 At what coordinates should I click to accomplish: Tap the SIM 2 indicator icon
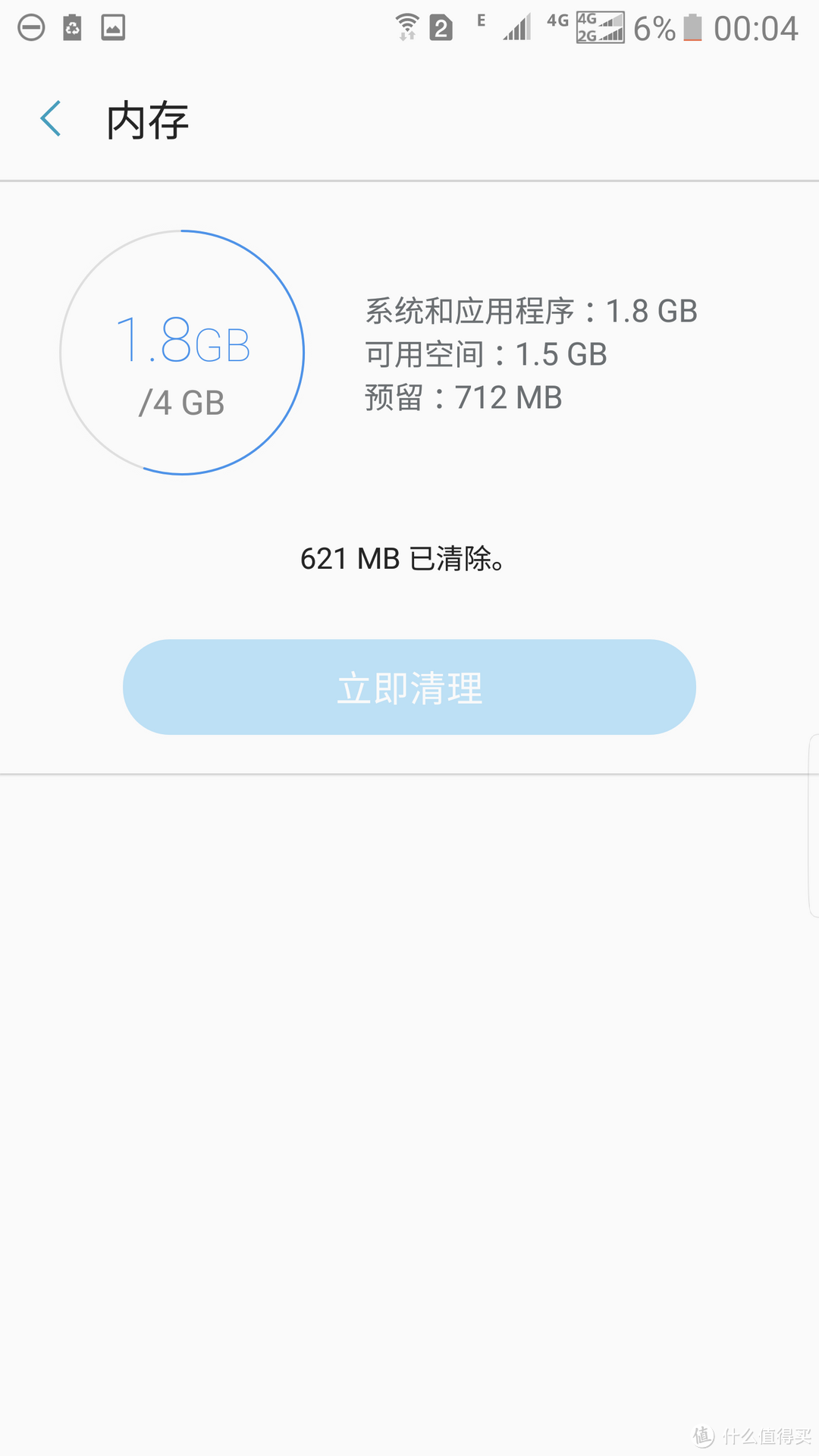(x=441, y=28)
